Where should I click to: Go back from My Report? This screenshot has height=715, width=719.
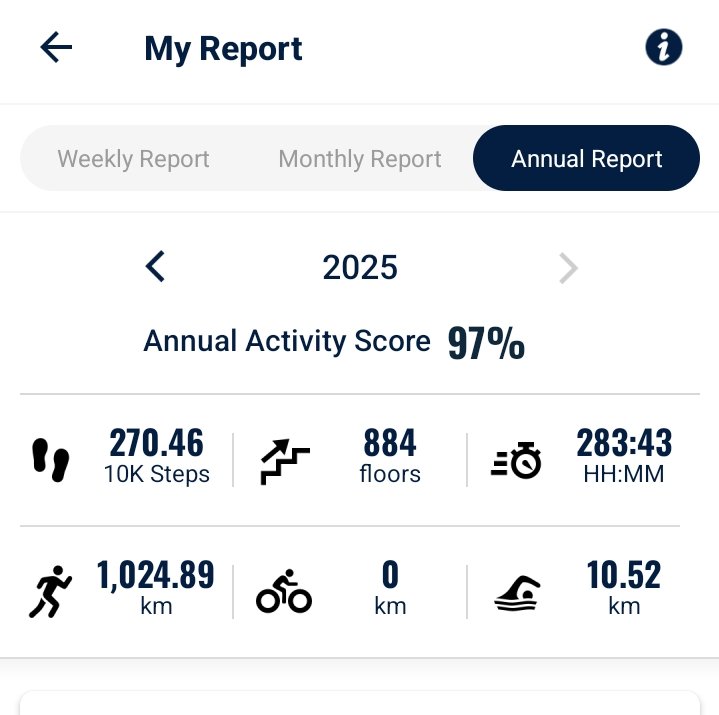pos(56,48)
